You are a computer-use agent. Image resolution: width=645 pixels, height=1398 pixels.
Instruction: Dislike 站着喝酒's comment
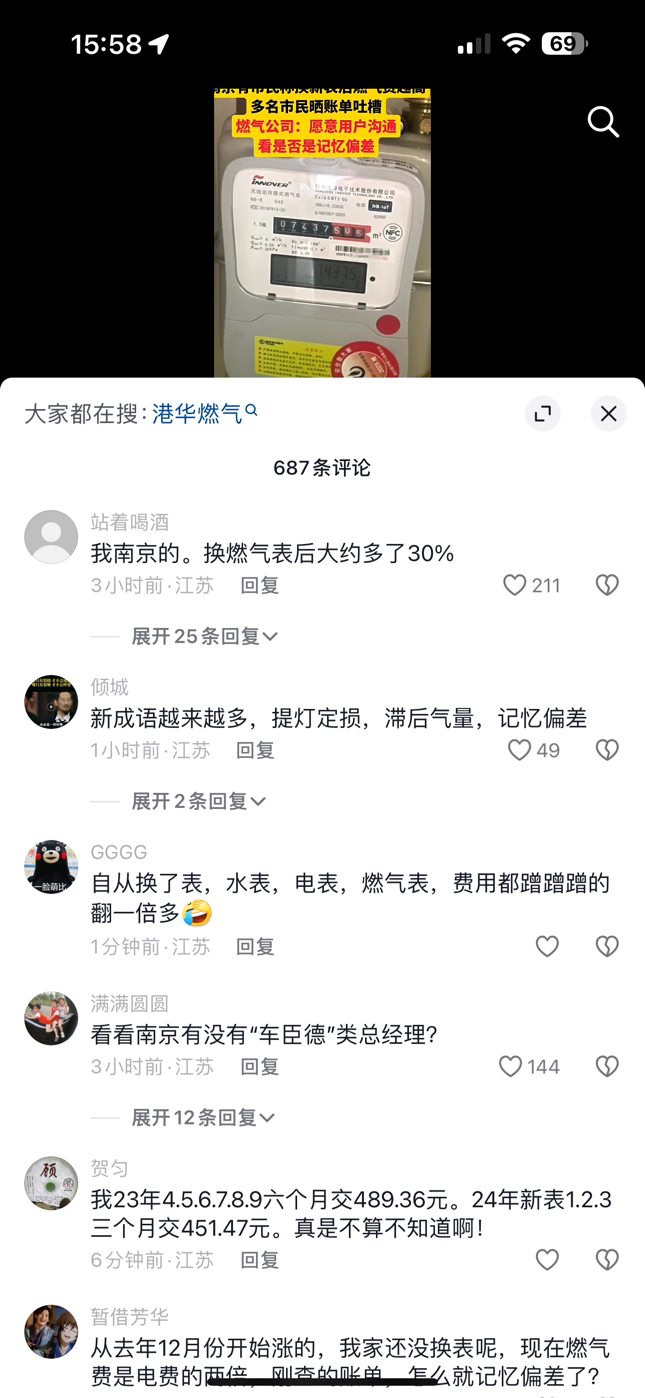click(x=607, y=585)
